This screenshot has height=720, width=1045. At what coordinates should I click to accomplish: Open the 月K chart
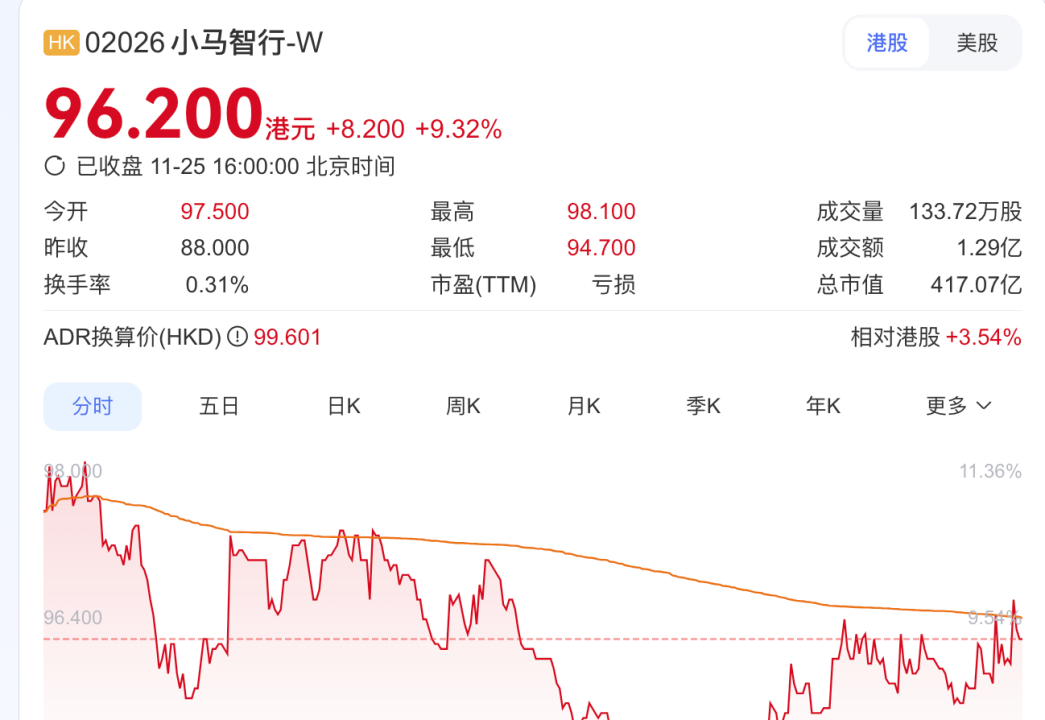pyautogui.click(x=583, y=406)
